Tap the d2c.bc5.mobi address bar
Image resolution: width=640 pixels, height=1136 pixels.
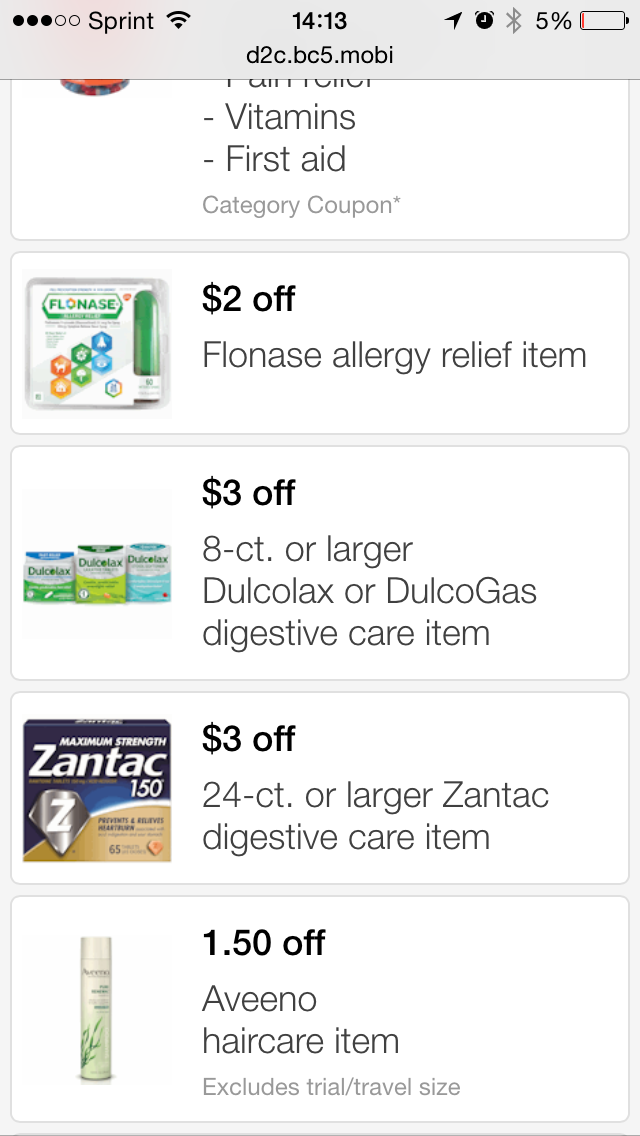[x=320, y=55]
